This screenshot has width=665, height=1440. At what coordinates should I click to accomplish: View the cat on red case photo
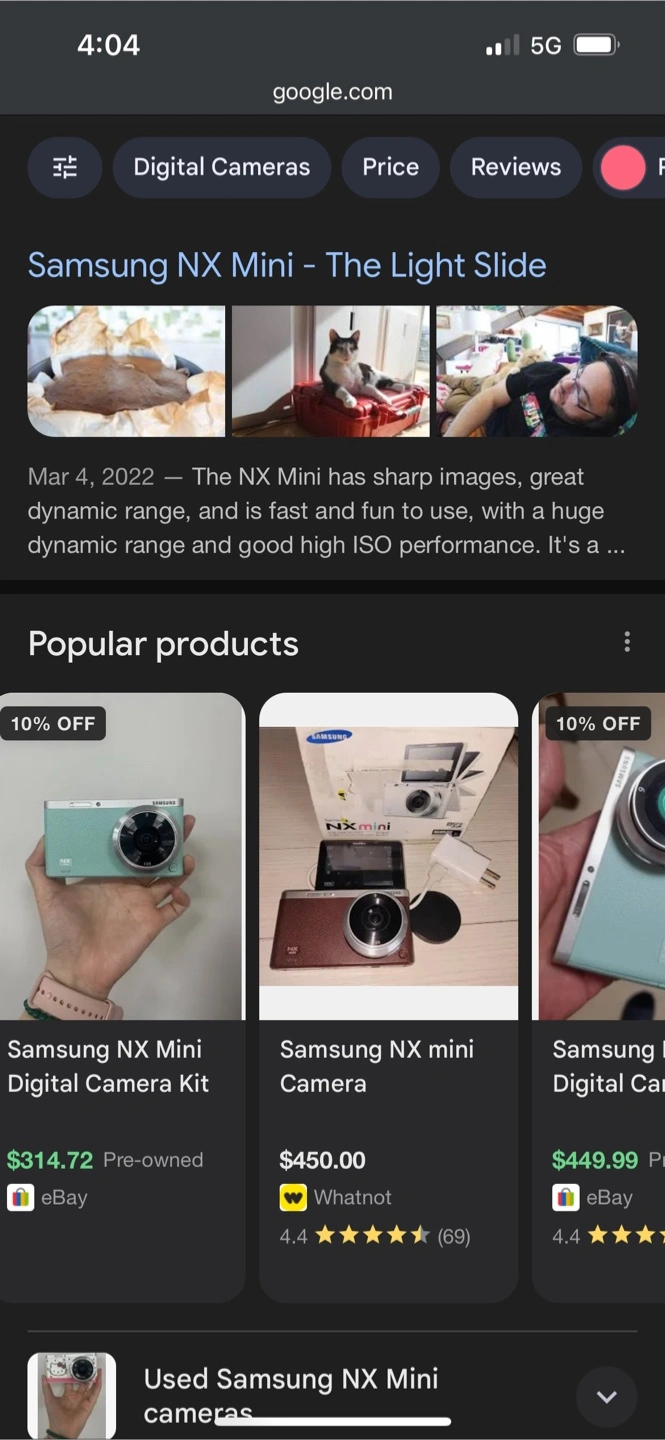[330, 371]
